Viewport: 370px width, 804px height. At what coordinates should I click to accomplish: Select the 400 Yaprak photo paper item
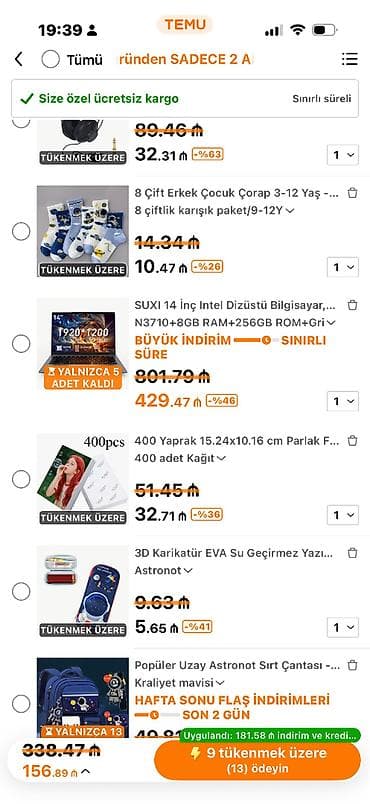coord(21,479)
